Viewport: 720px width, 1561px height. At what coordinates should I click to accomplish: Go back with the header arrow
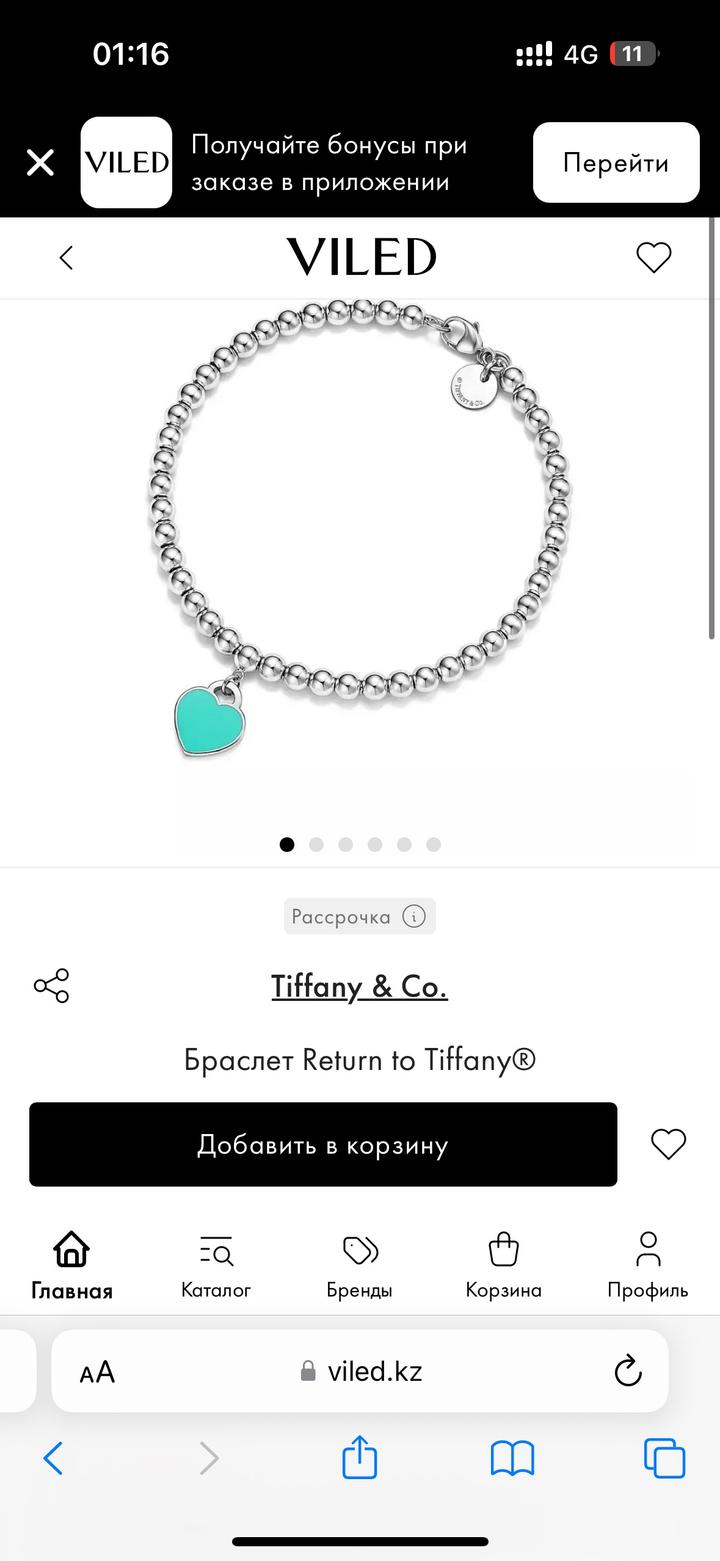66,258
